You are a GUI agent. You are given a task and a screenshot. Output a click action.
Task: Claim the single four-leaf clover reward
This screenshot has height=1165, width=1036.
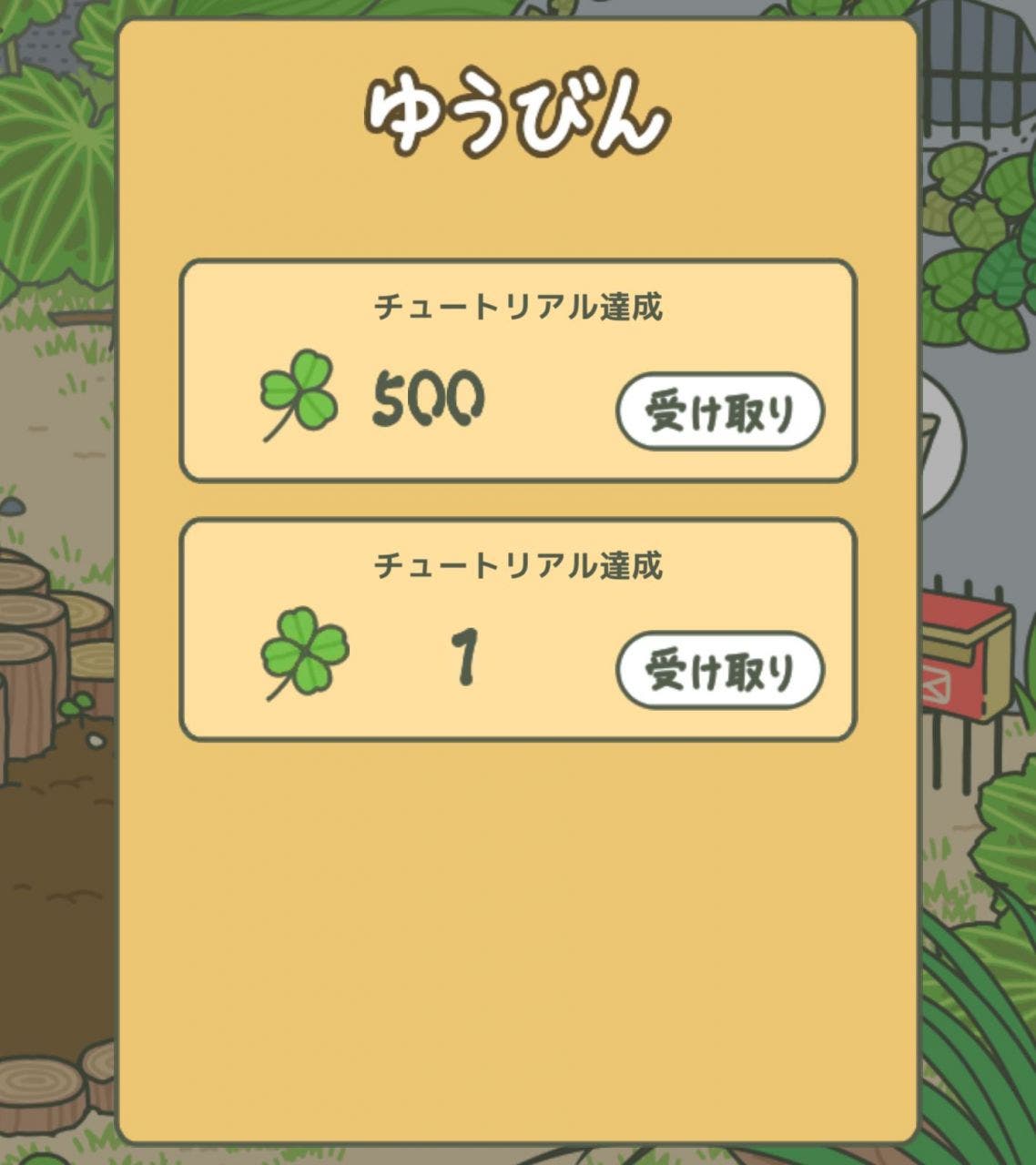[719, 671]
